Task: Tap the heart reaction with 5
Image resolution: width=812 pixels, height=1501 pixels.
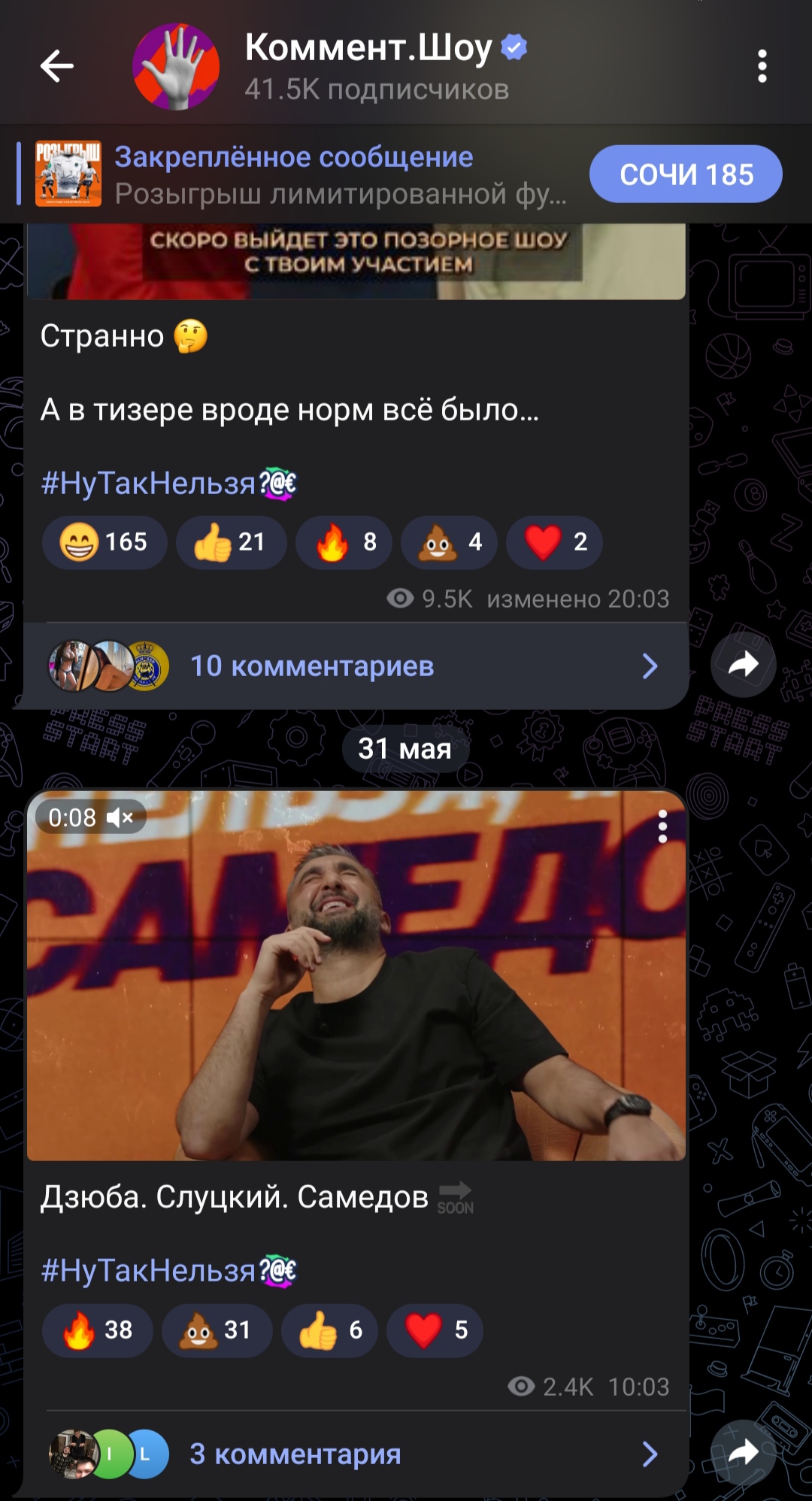Action: [435, 1330]
